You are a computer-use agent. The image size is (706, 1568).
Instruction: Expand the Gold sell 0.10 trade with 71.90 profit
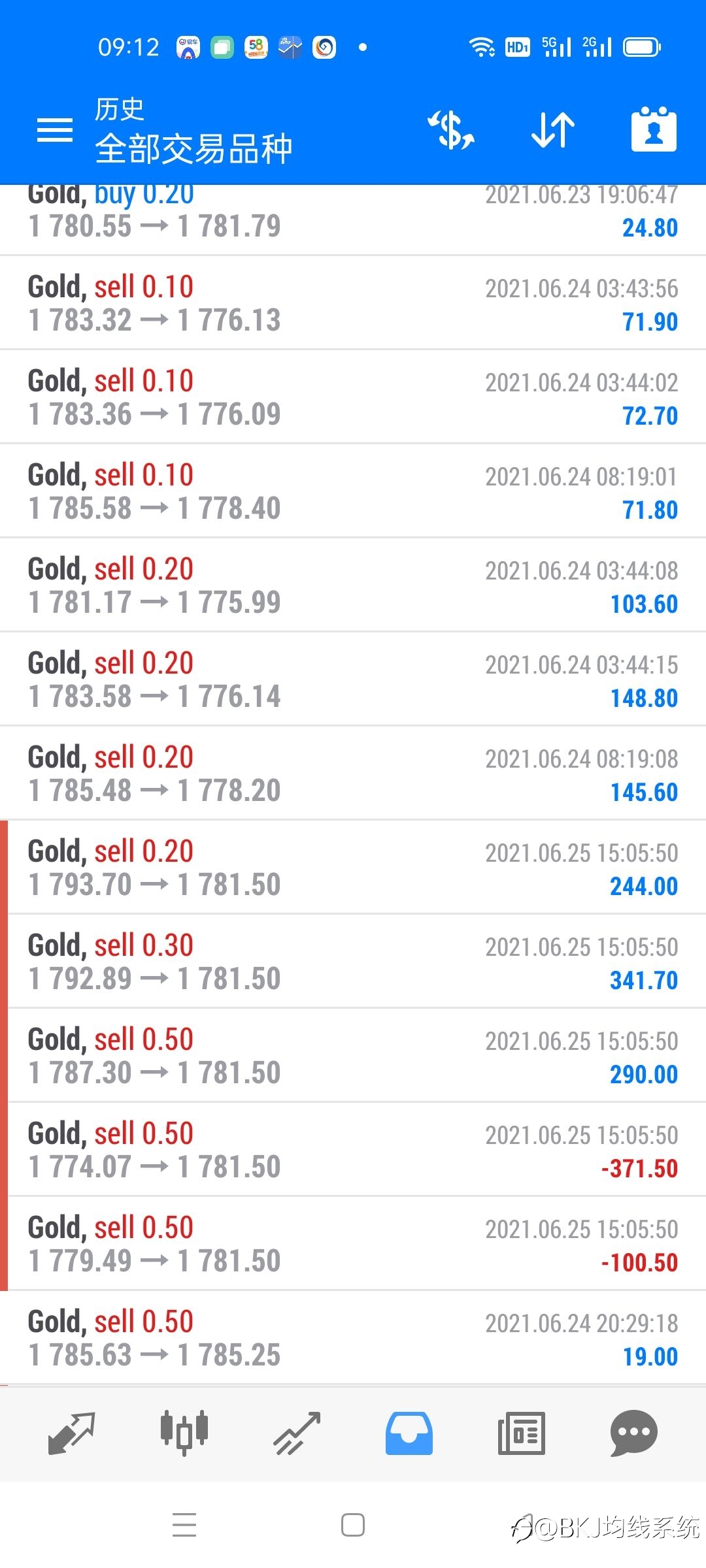[x=353, y=303]
